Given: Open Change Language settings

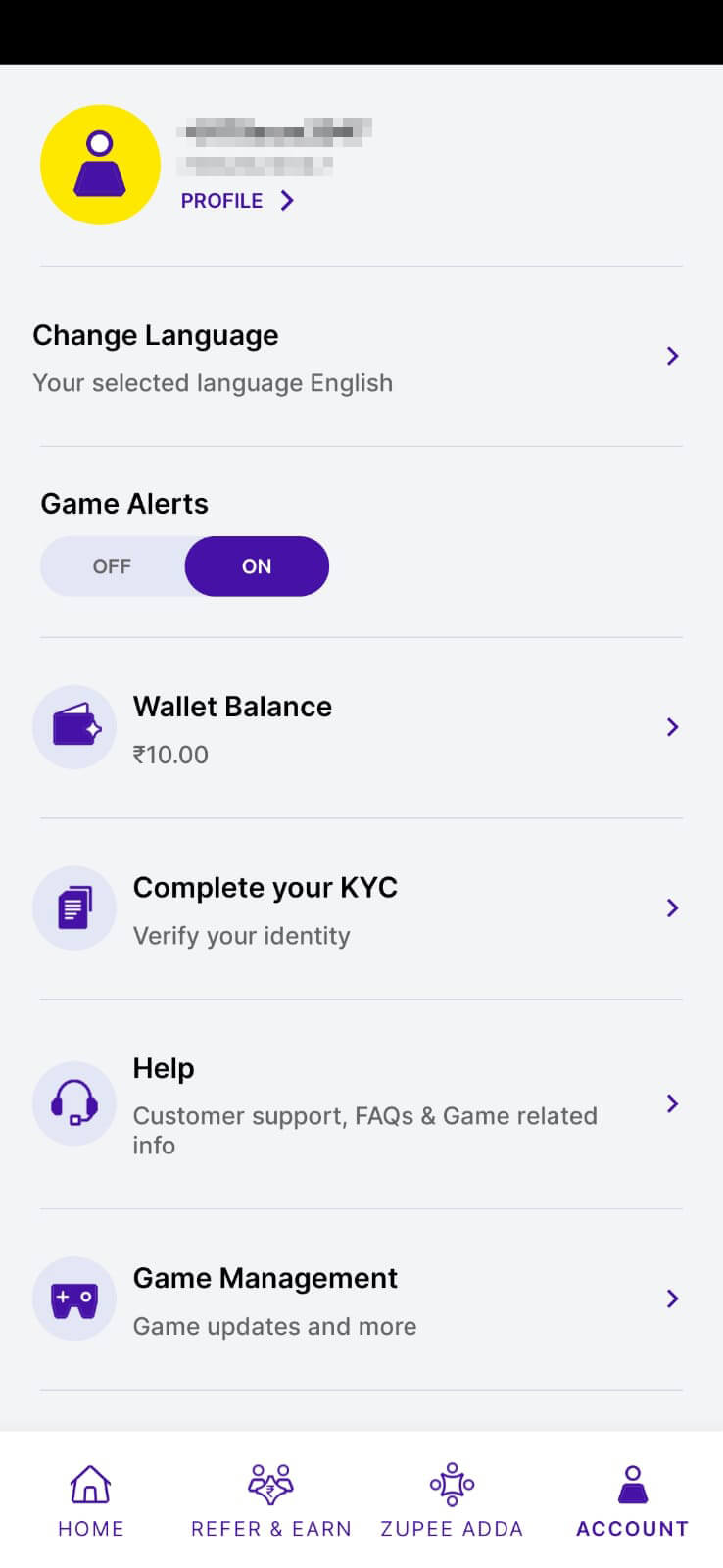Looking at the screenshot, I should point(361,357).
